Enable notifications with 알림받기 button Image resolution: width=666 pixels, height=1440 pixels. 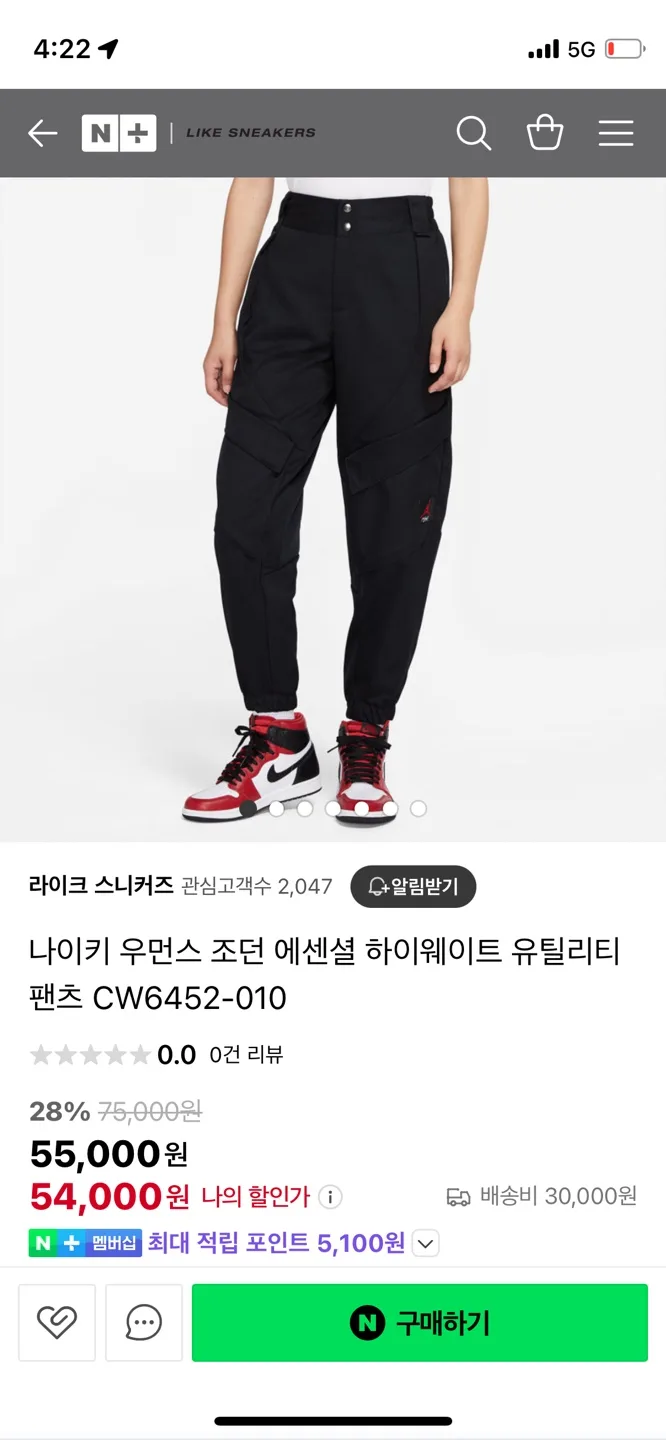tap(413, 886)
